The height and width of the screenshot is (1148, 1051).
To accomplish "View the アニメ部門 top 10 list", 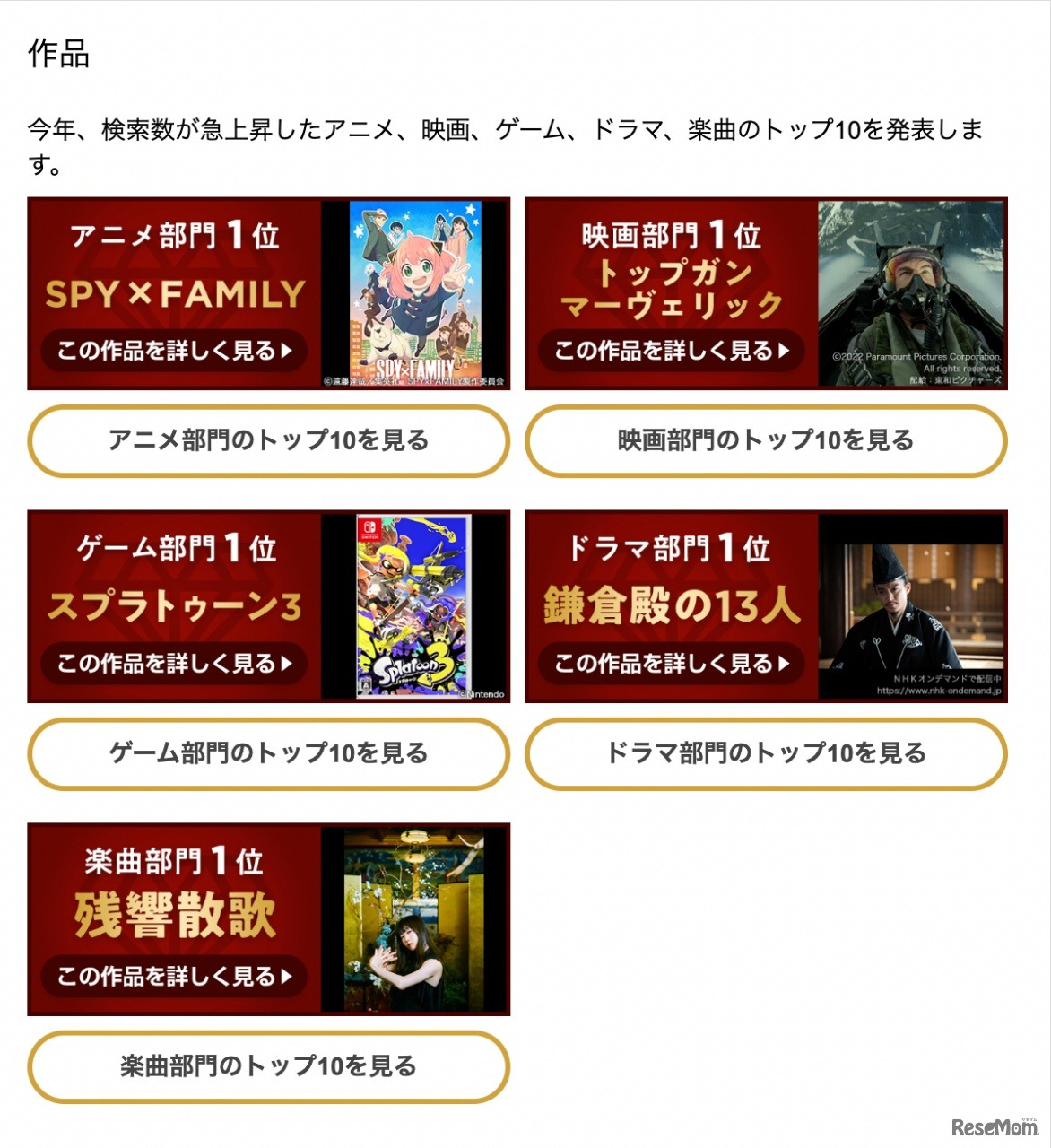I will coord(269,441).
